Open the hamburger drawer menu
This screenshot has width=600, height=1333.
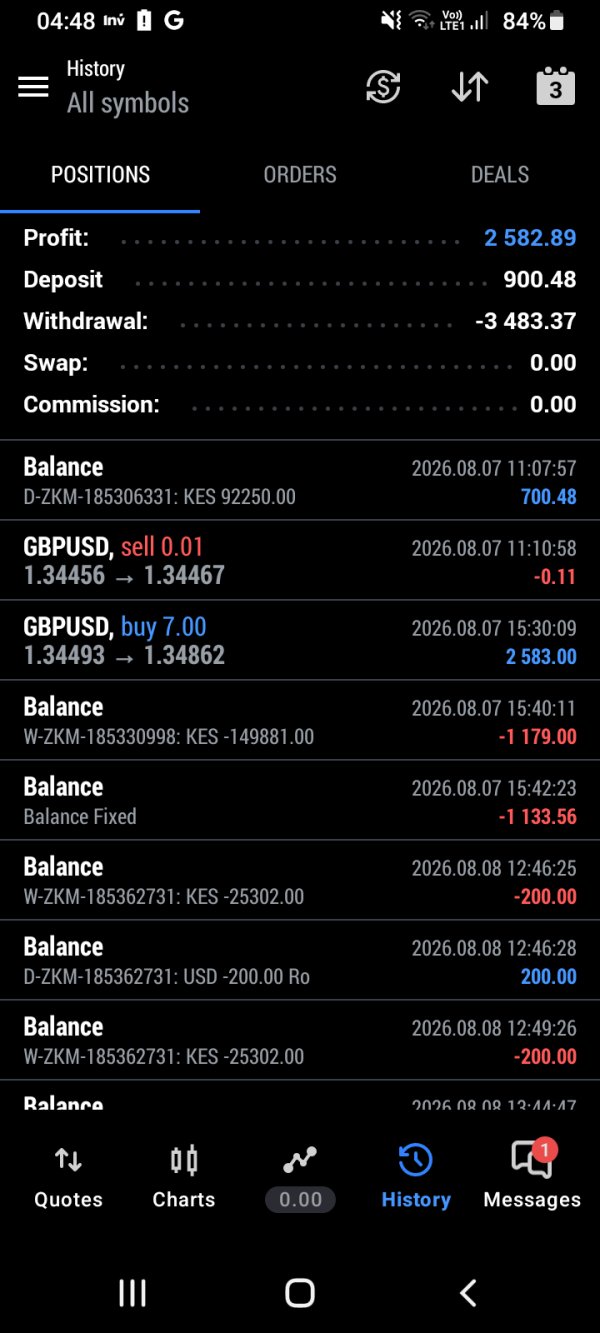pos(33,87)
